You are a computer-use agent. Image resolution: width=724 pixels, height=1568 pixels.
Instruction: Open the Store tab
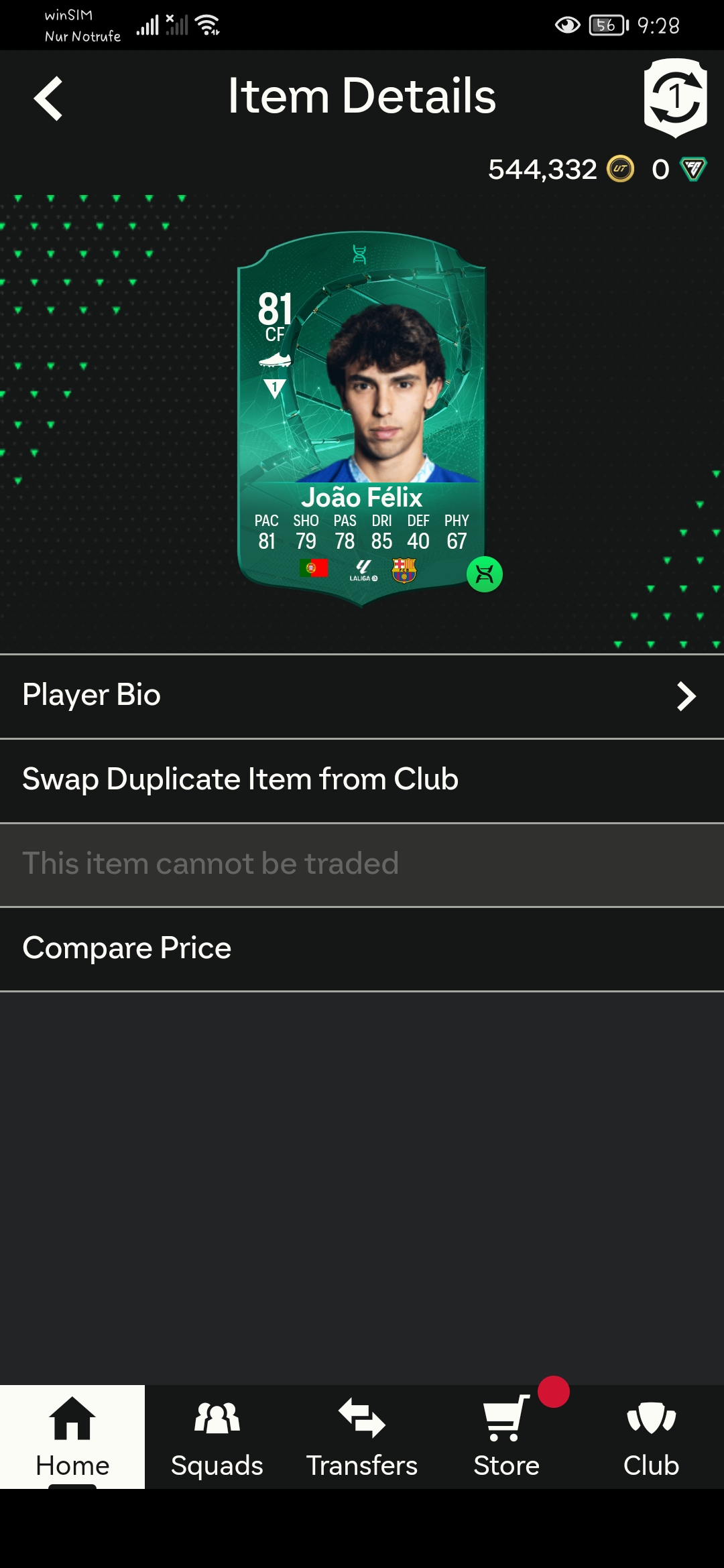point(507,1436)
